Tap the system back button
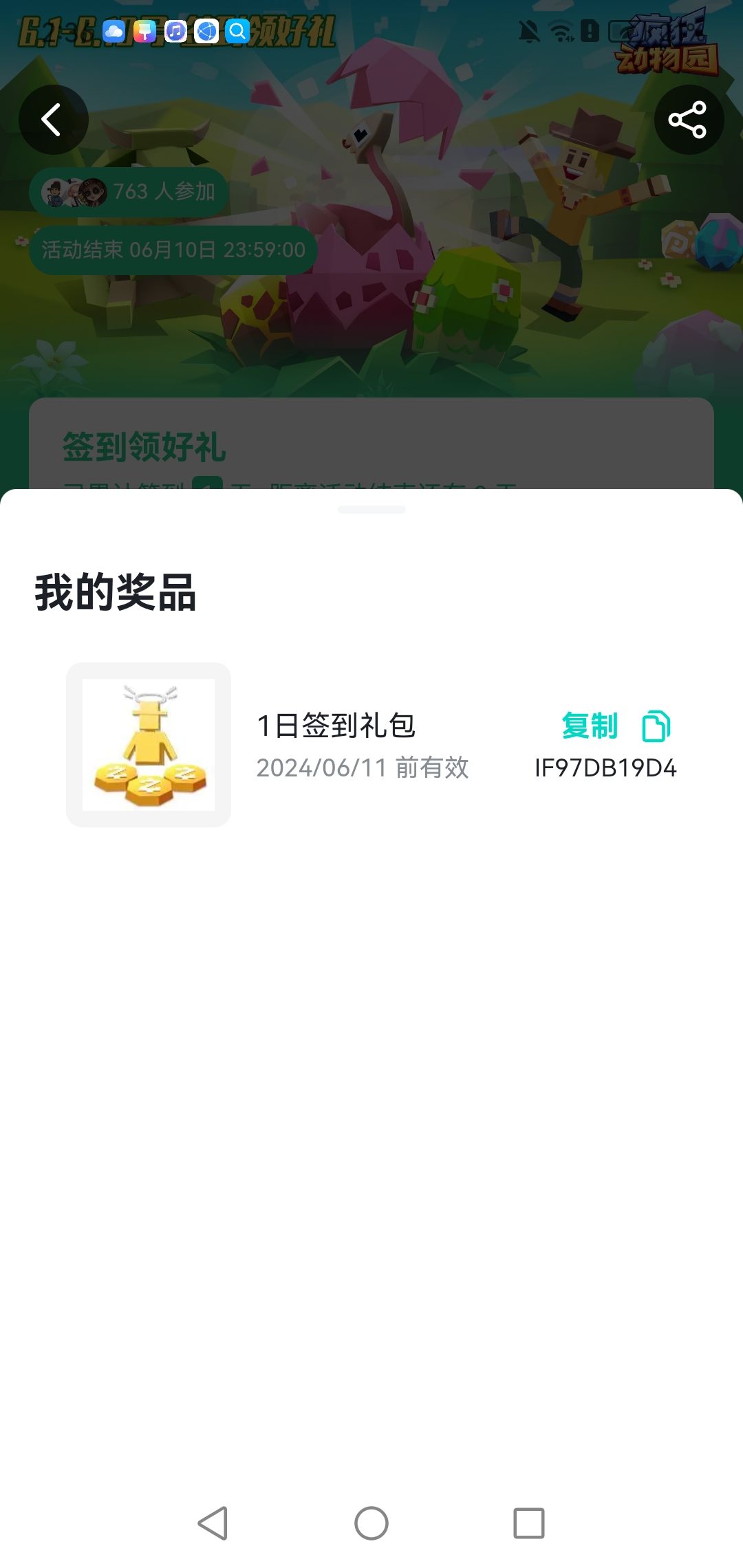 pyautogui.click(x=213, y=1523)
